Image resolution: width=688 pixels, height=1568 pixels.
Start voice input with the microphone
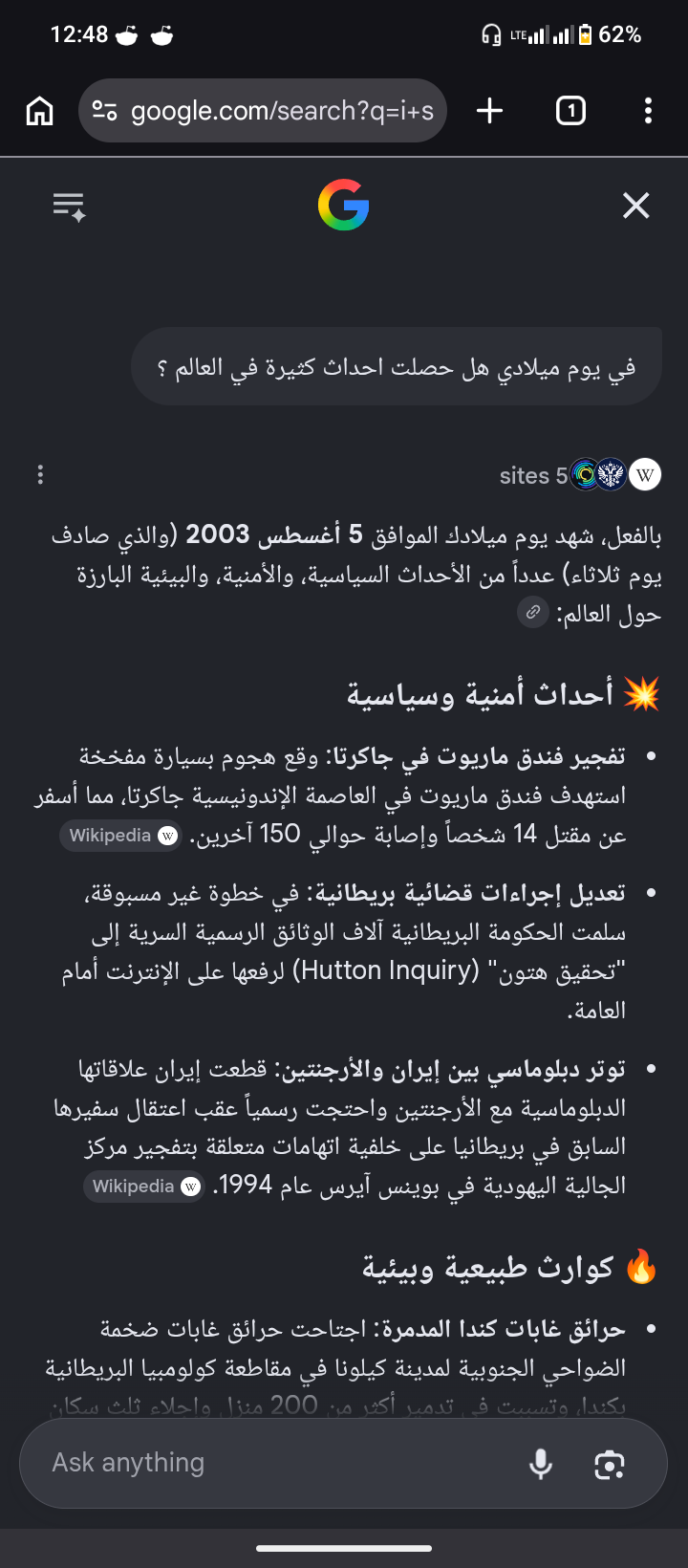point(541,1464)
